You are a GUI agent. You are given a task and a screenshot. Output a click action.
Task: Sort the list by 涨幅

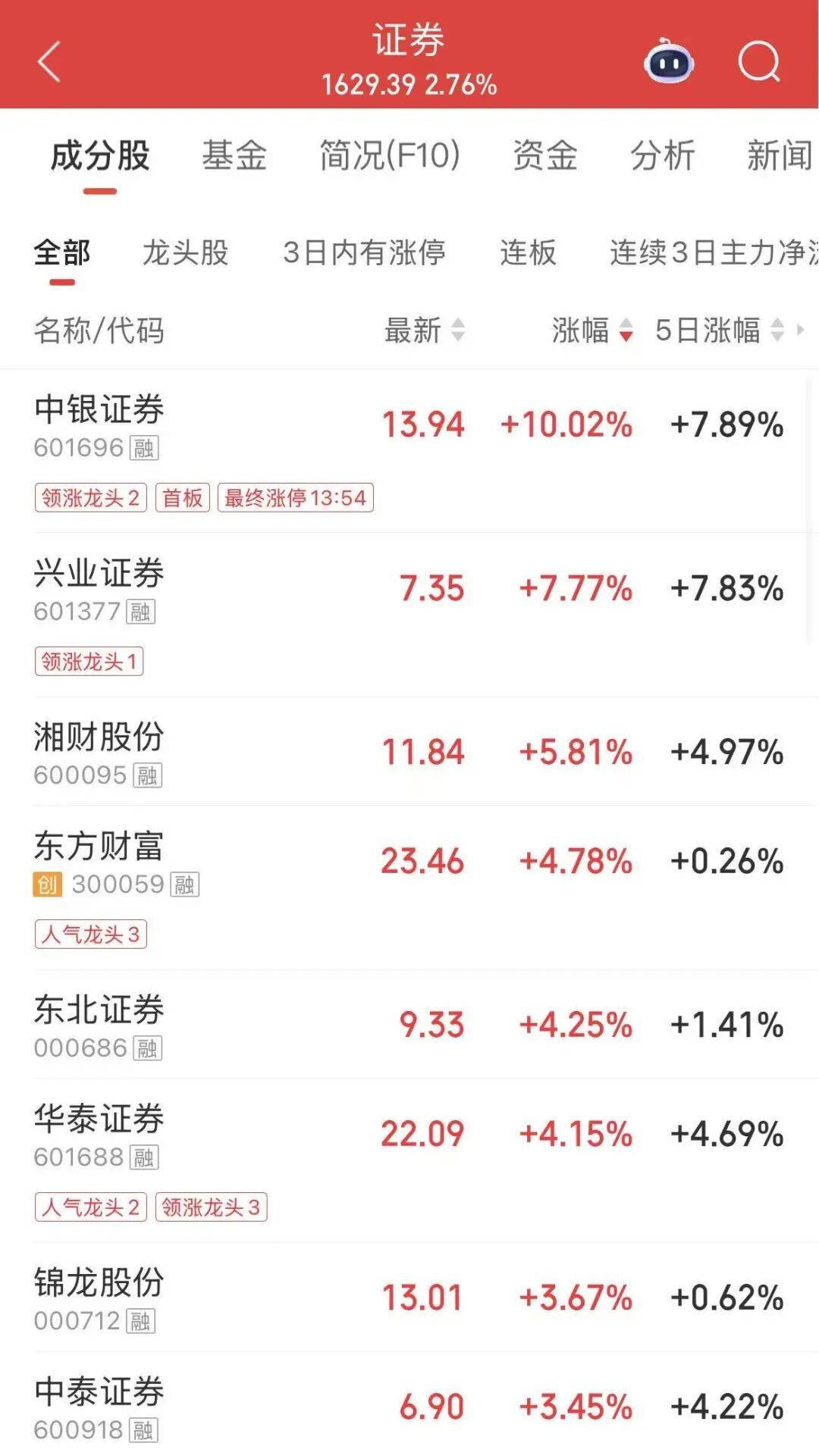pos(591,330)
